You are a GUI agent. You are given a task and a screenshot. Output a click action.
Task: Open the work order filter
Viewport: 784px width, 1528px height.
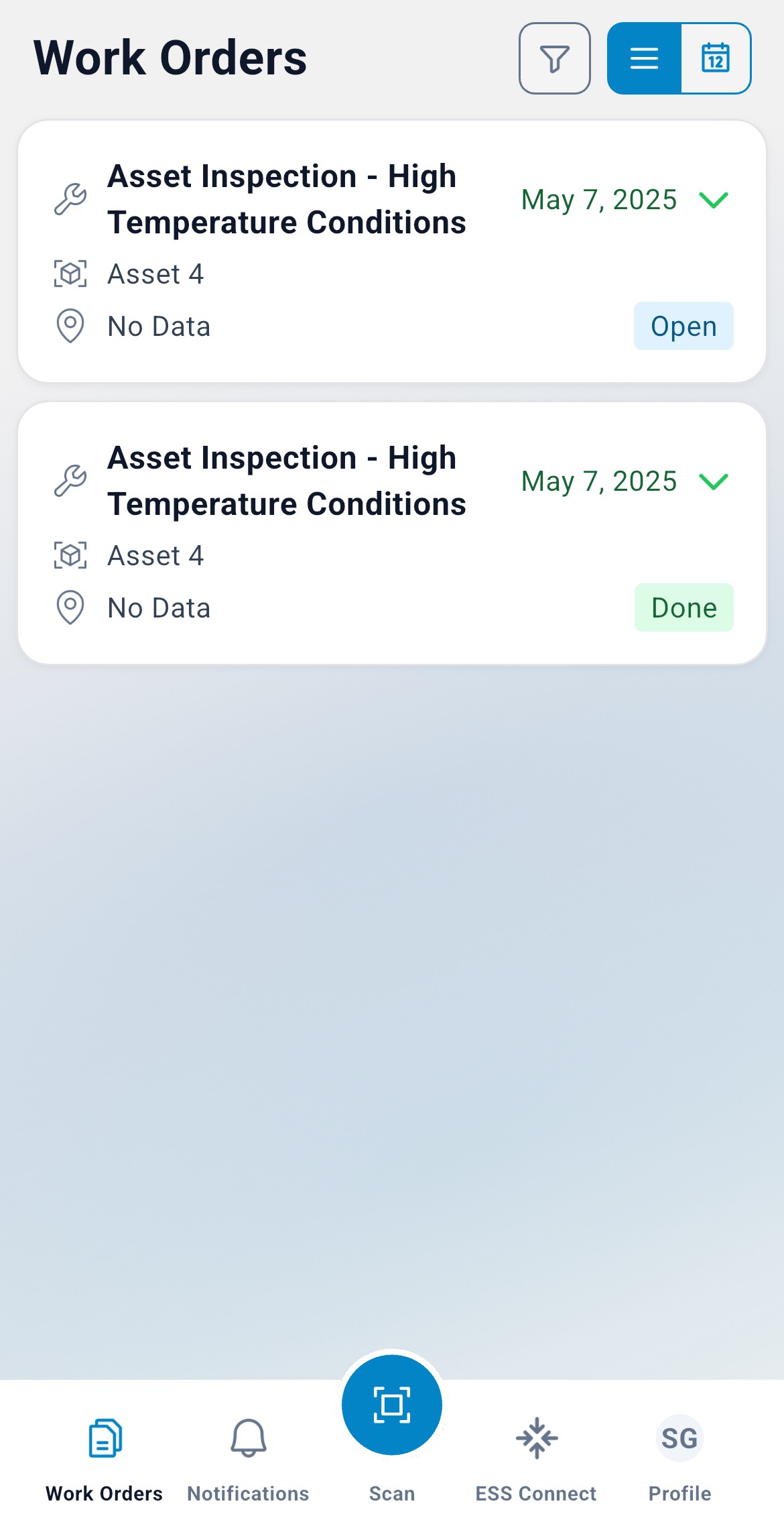554,58
